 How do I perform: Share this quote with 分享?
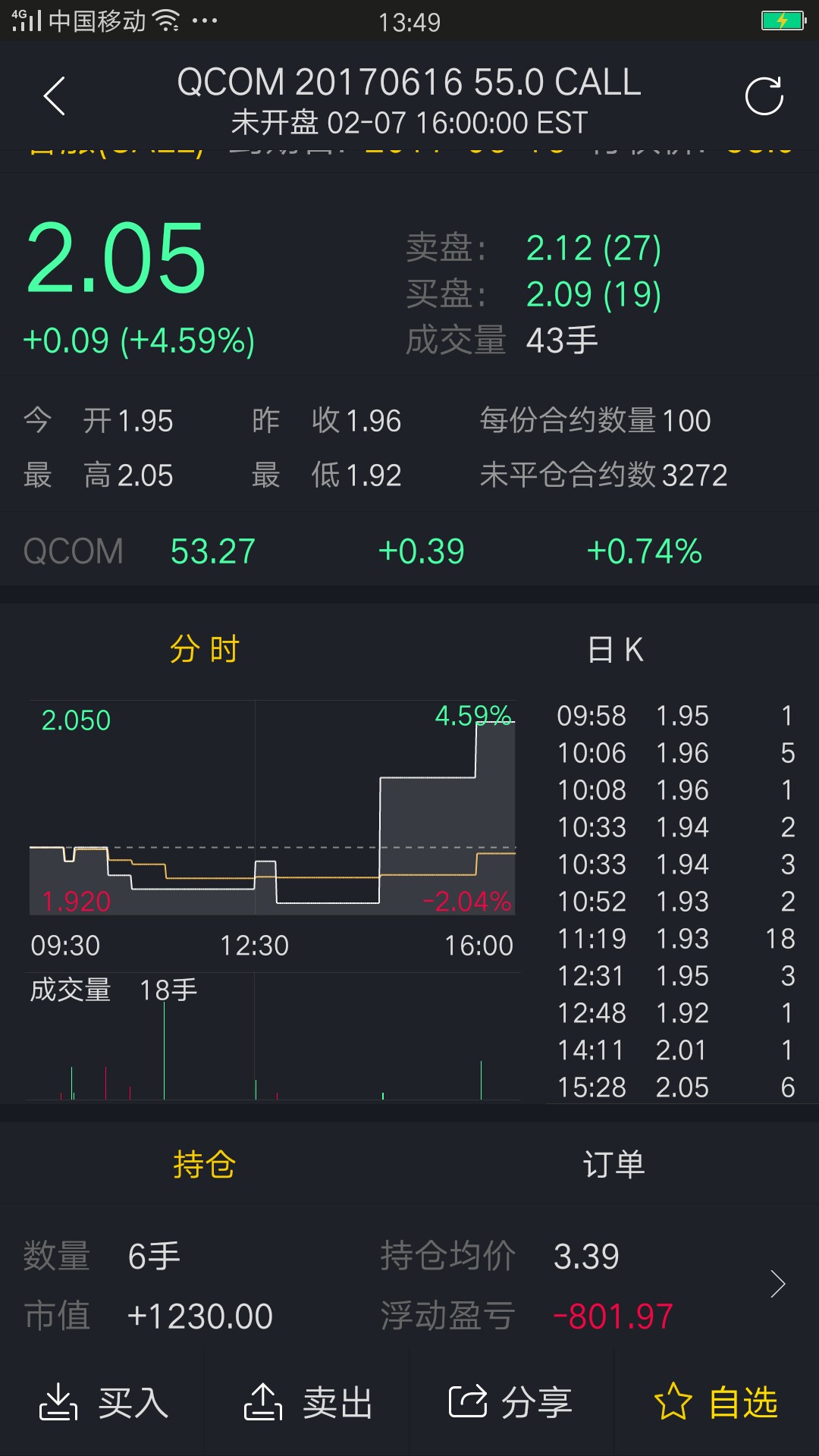tap(510, 1402)
